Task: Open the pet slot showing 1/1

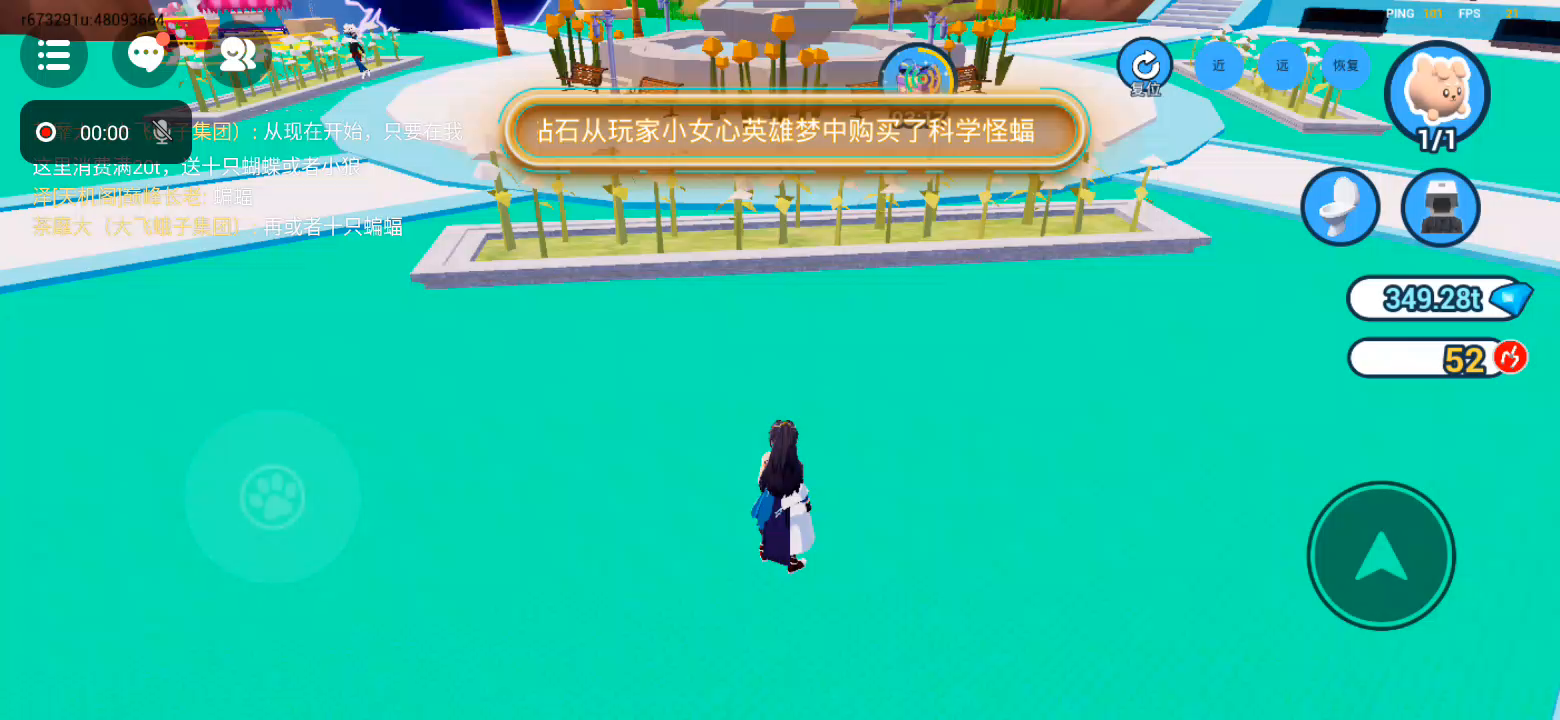Action: pyautogui.click(x=1437, y=95)
